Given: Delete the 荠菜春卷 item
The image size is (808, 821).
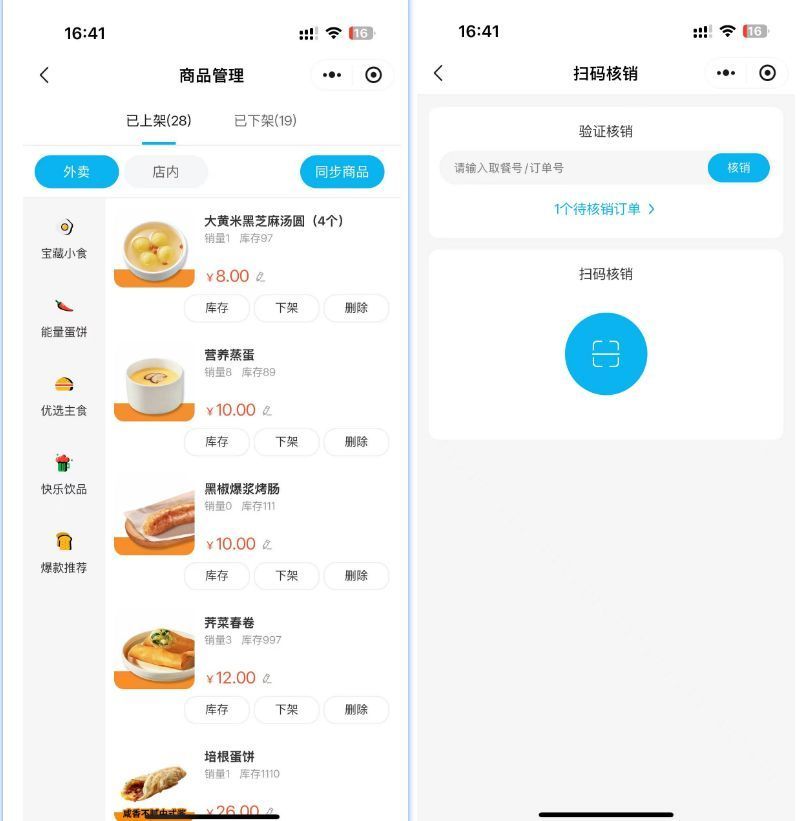Looking at the screenshot, I should tap(356, 710).
